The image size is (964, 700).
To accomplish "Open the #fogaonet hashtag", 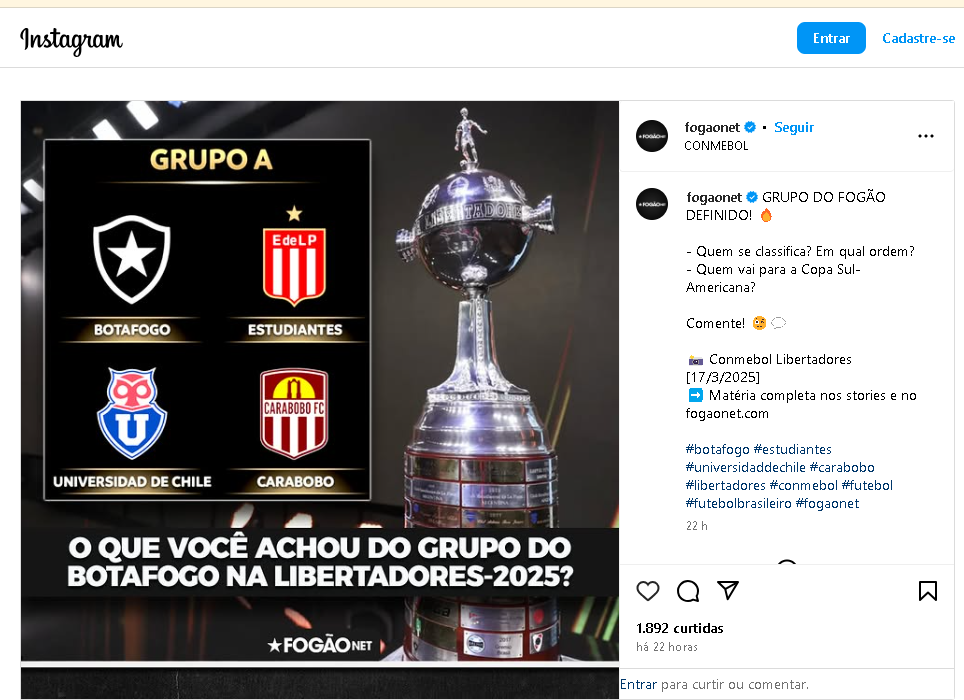I will (827, 503).
